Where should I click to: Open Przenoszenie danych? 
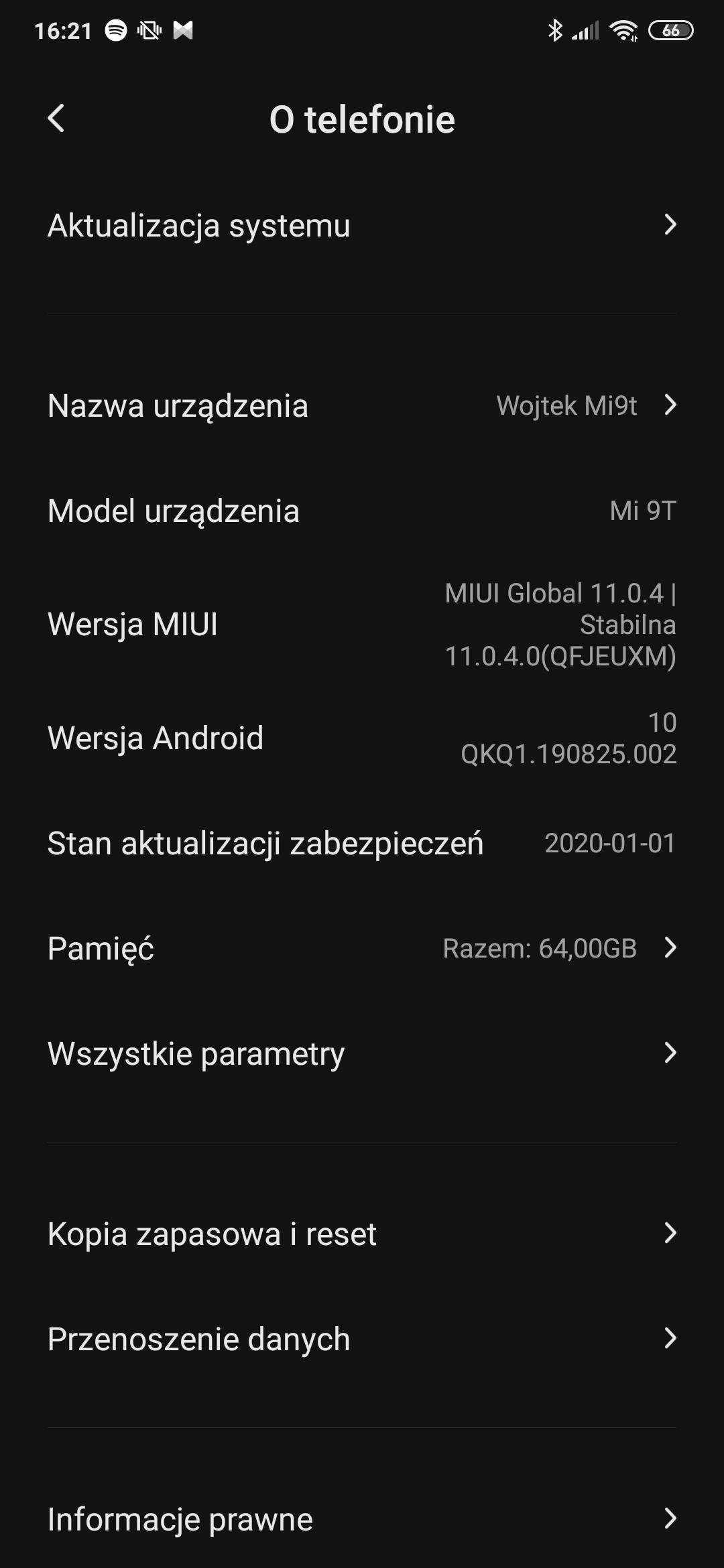(x=362, y=1339)
